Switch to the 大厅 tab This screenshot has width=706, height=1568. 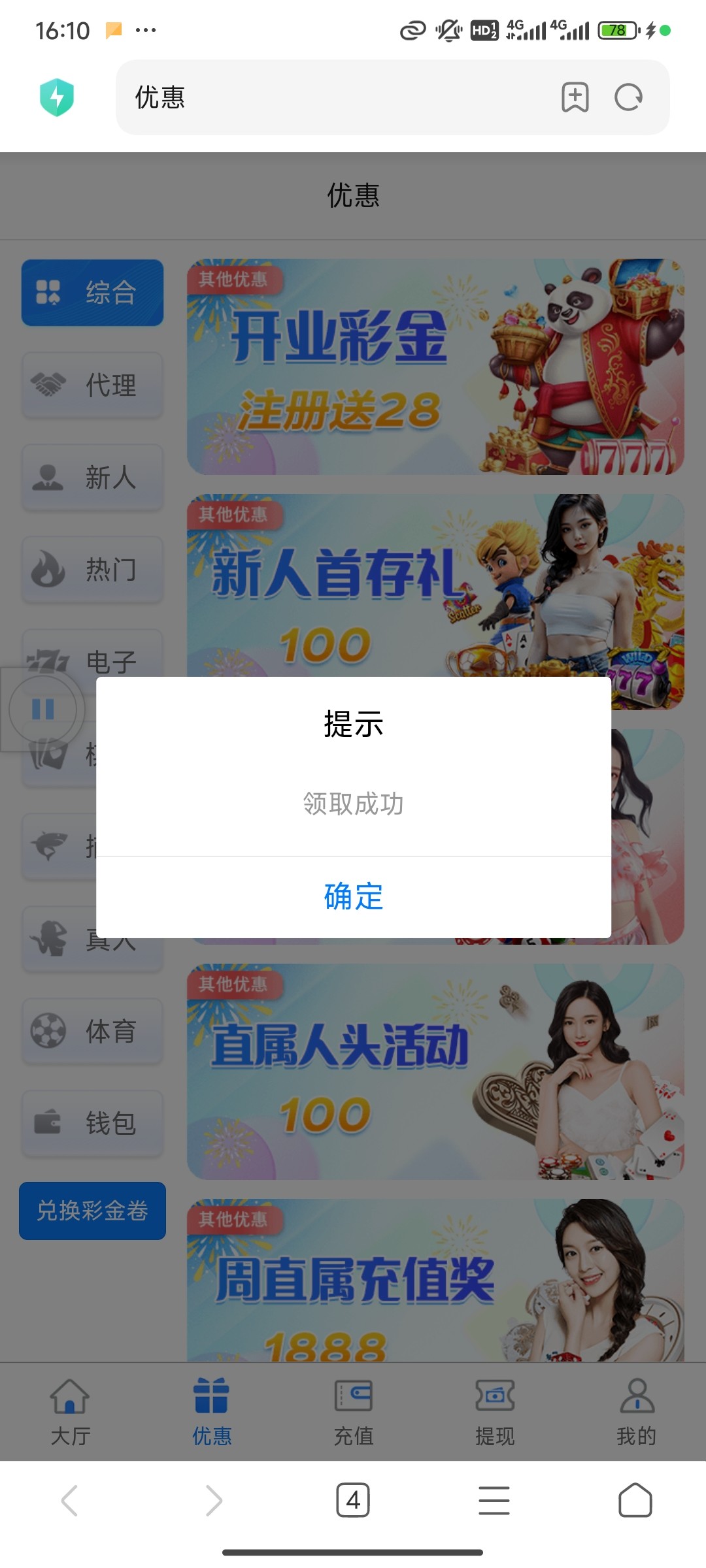70,1411
